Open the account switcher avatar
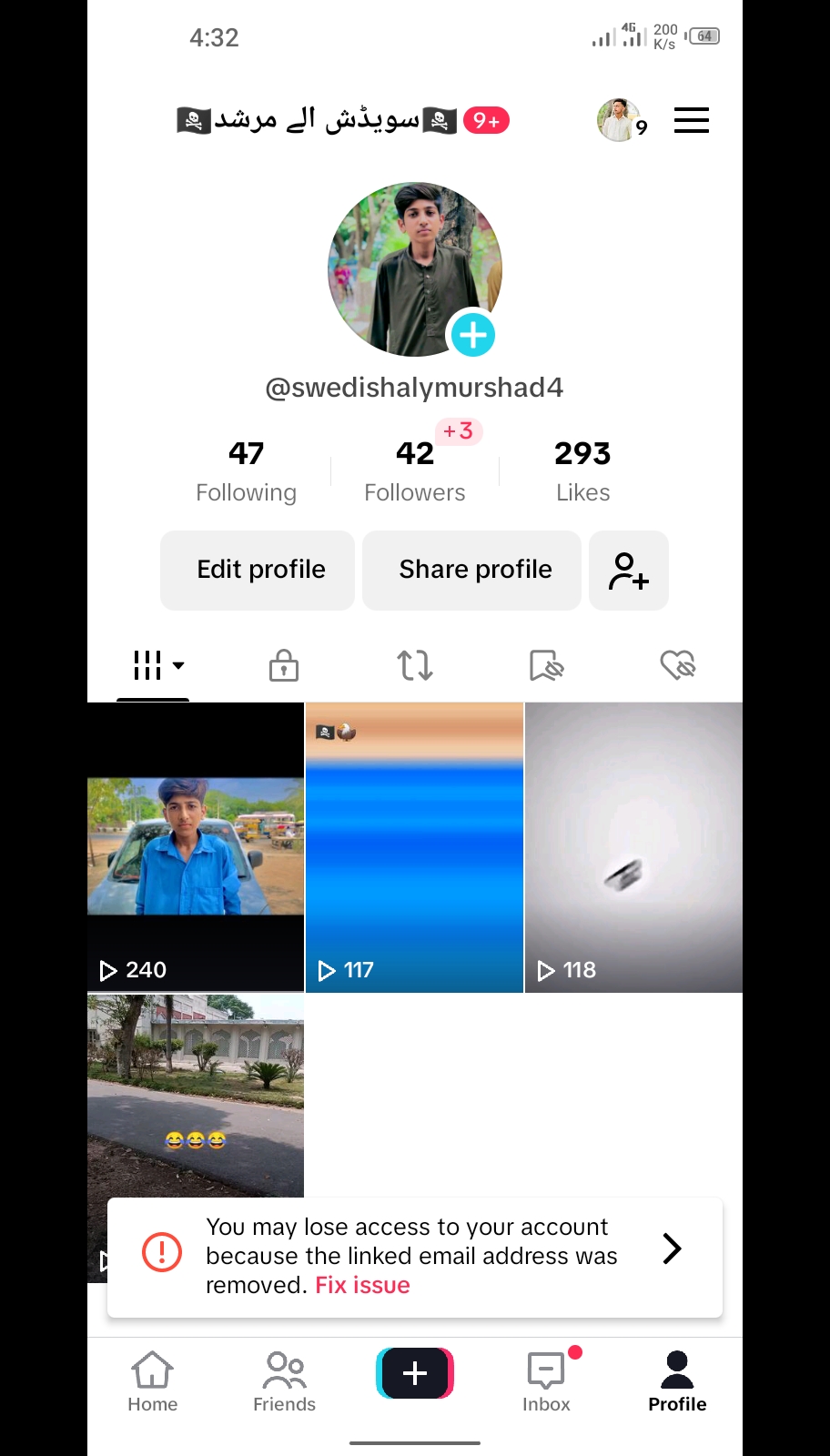Image resolution: width=830 pixels, height=1456 pixels. click(x=618, y=120)
